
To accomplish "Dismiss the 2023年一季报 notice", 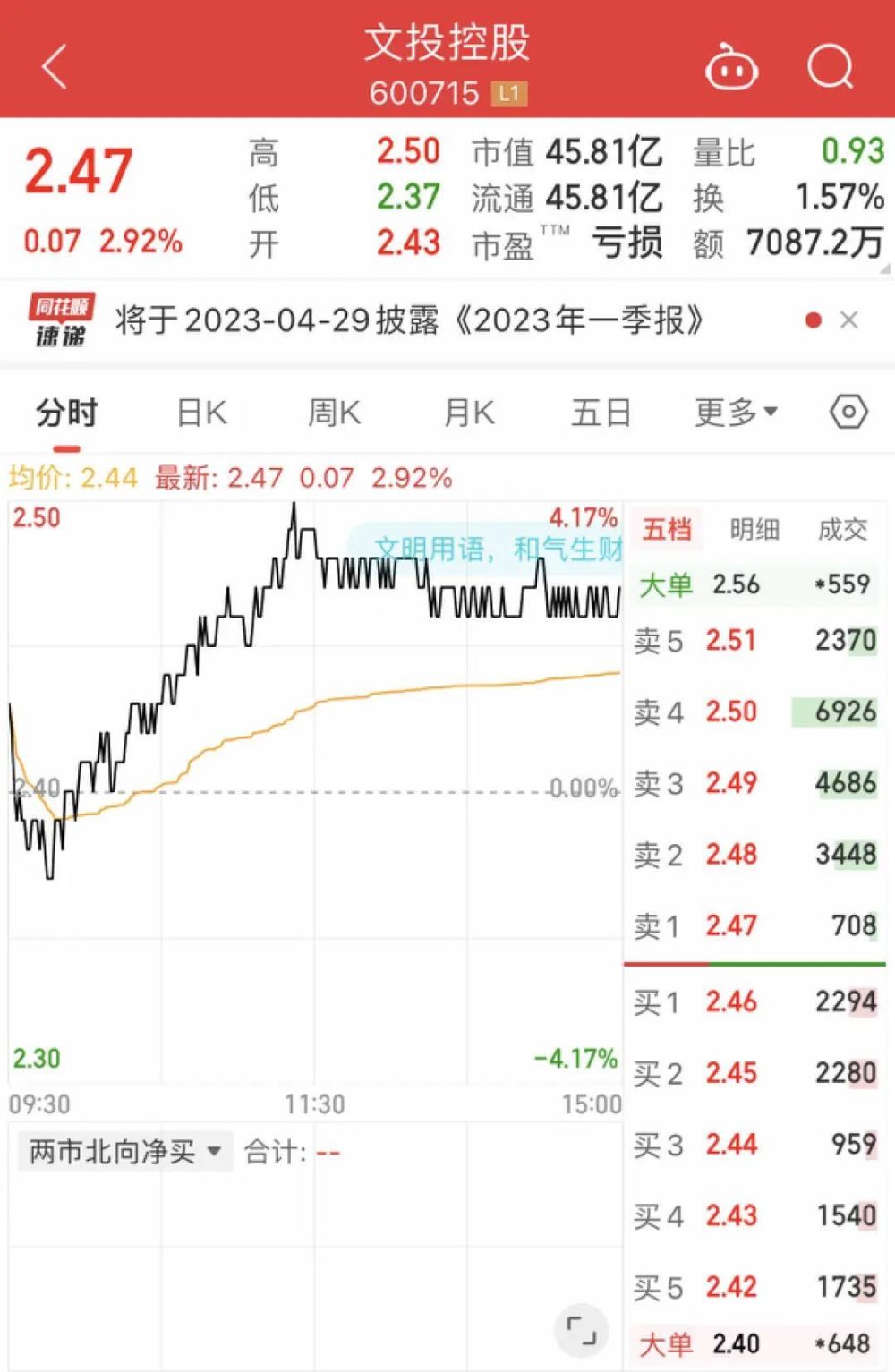I will pos(849,320).
